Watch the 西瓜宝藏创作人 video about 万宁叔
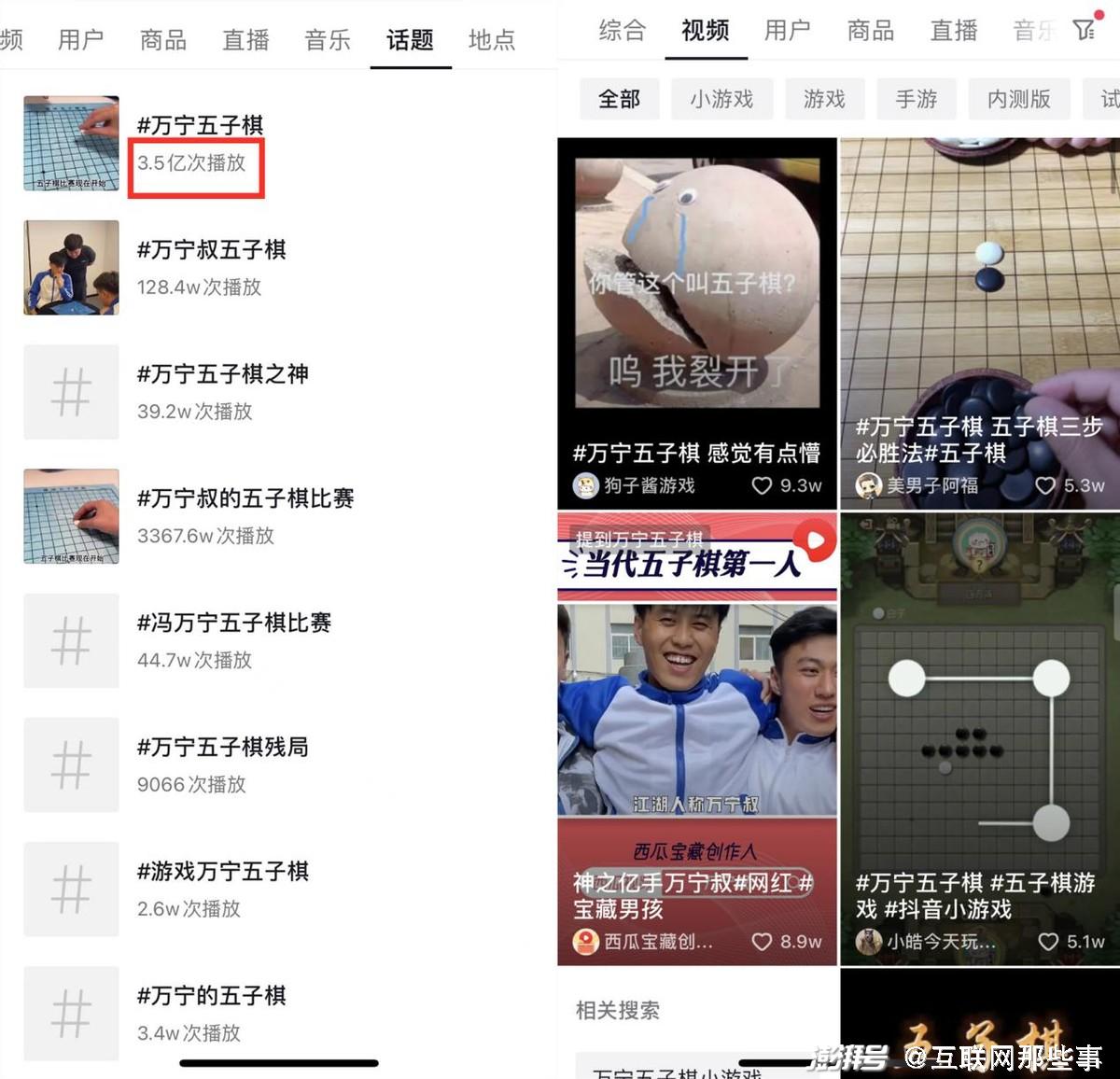Screen dimensions: 1120x1079 click(697, 737)
